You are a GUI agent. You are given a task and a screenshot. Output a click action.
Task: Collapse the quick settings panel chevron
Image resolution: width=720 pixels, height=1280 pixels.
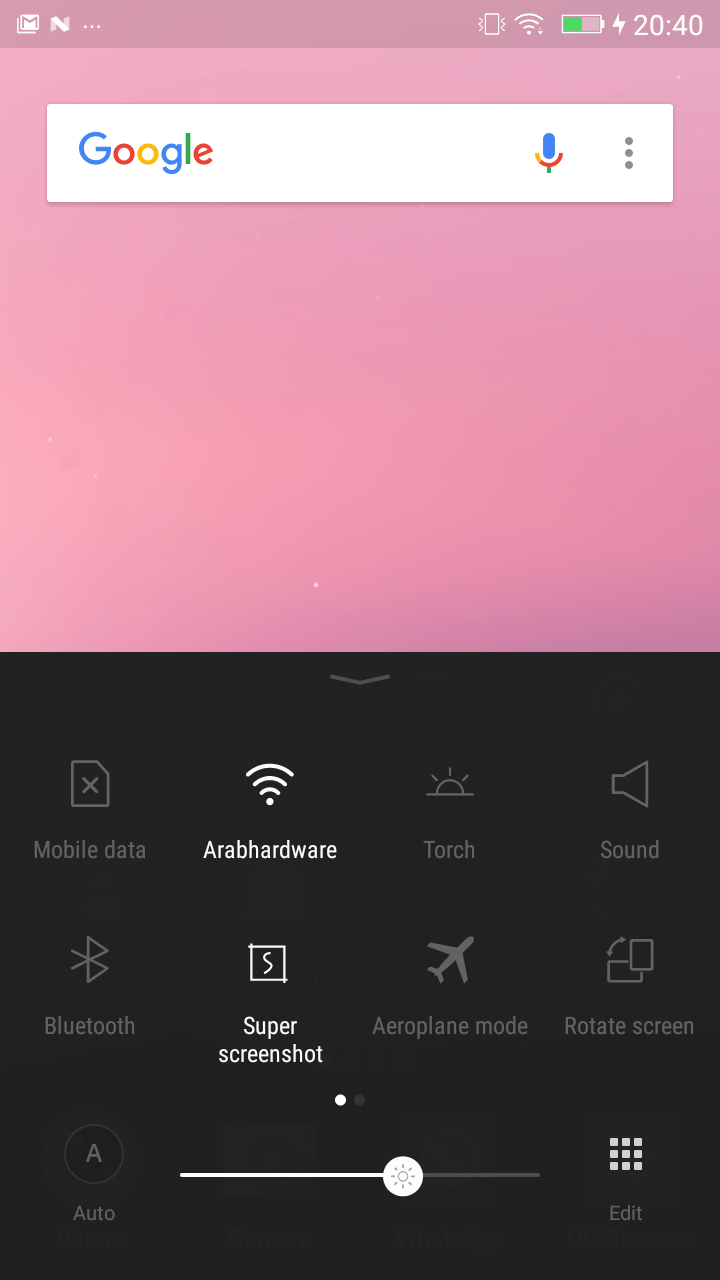pos(360,679)
